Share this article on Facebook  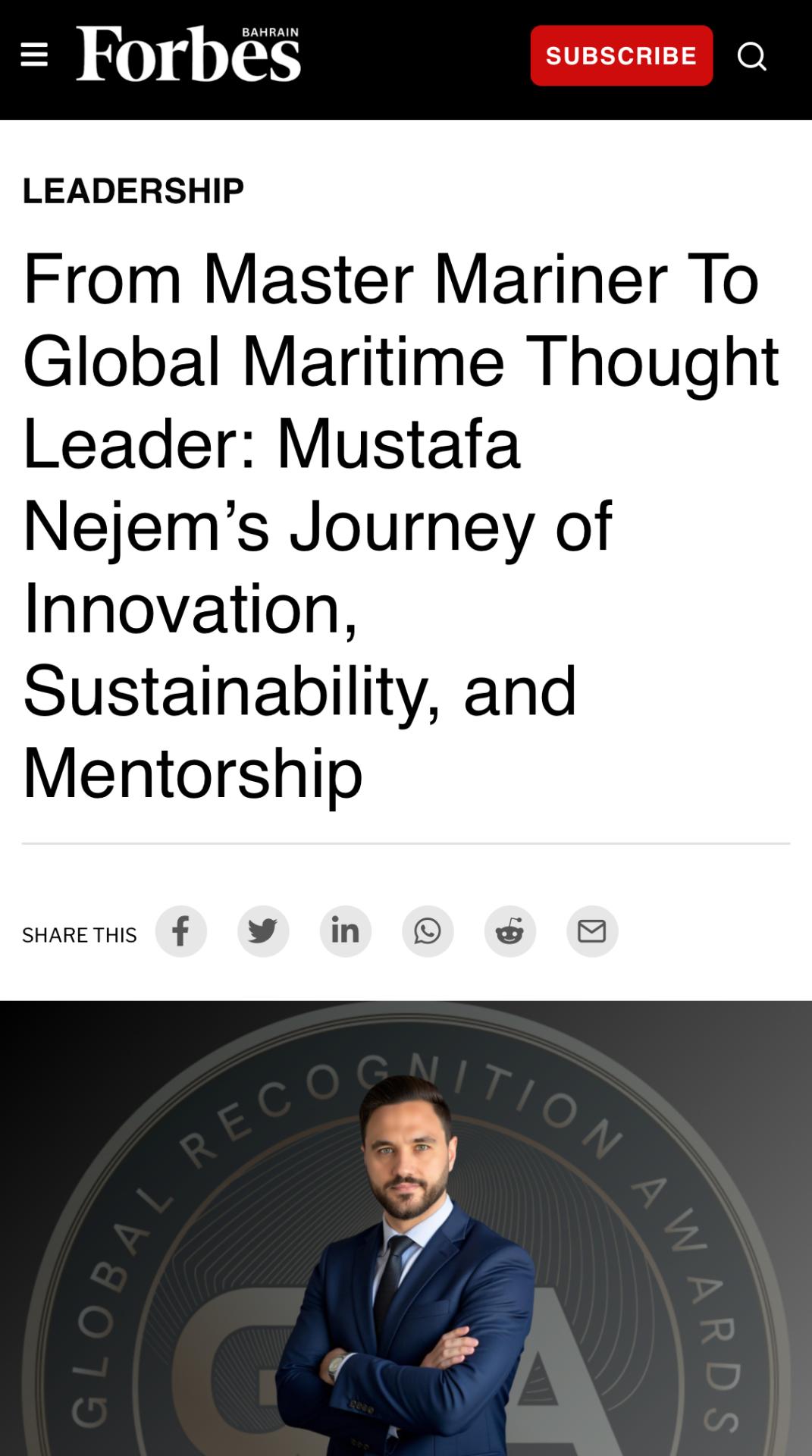pos(180,931)
